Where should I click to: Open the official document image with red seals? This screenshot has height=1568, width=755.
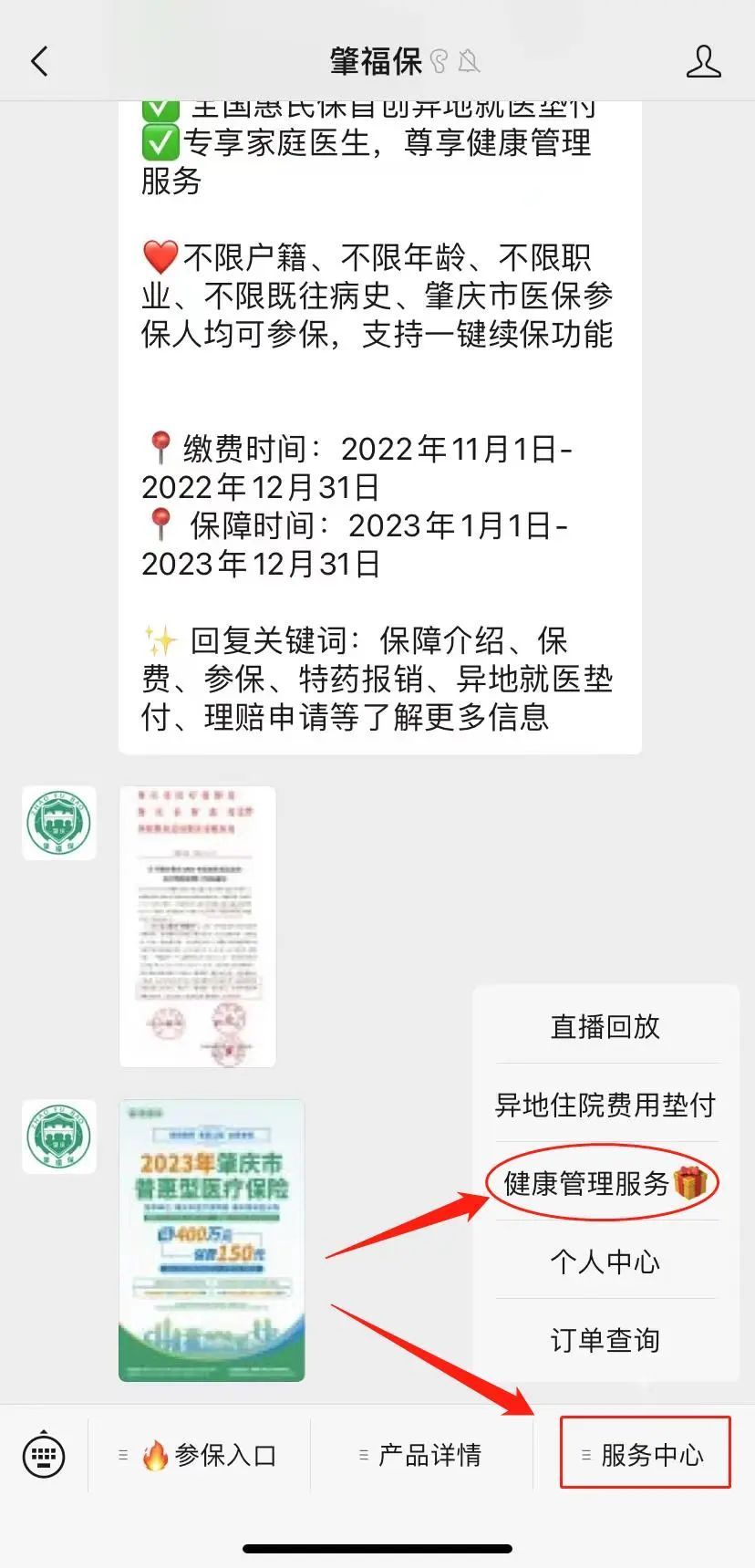[x=198, y=923]
